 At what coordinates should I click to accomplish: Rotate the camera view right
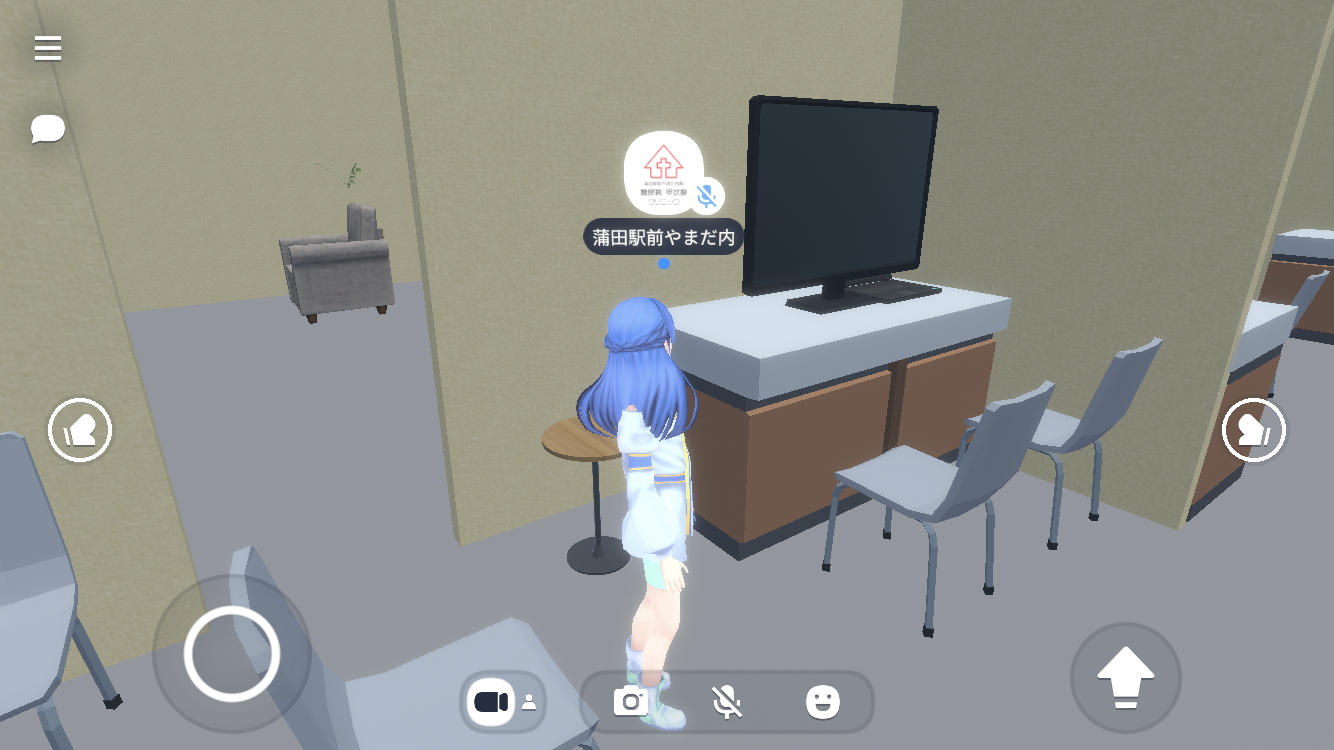[x=1253, y=430]
